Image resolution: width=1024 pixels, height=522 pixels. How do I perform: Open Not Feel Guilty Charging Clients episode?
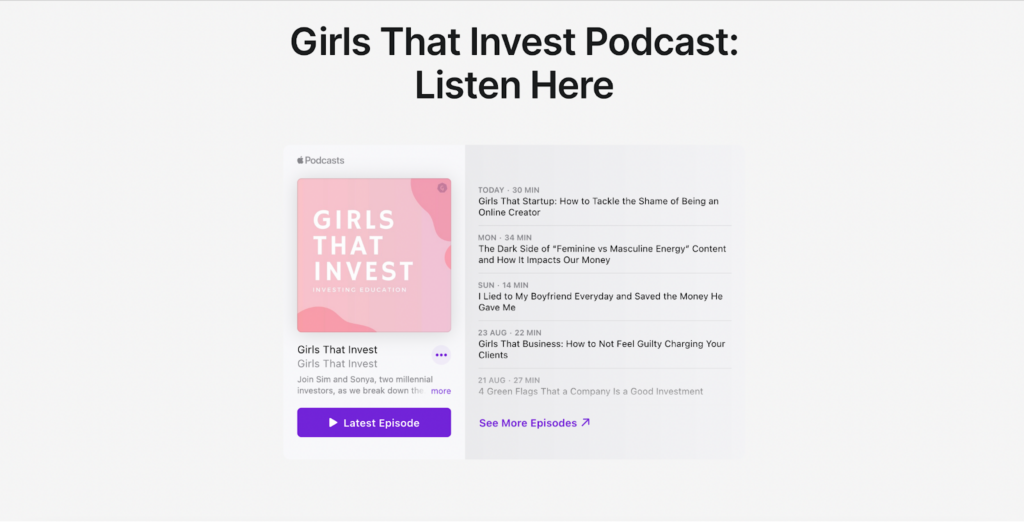tap(601, 349)
